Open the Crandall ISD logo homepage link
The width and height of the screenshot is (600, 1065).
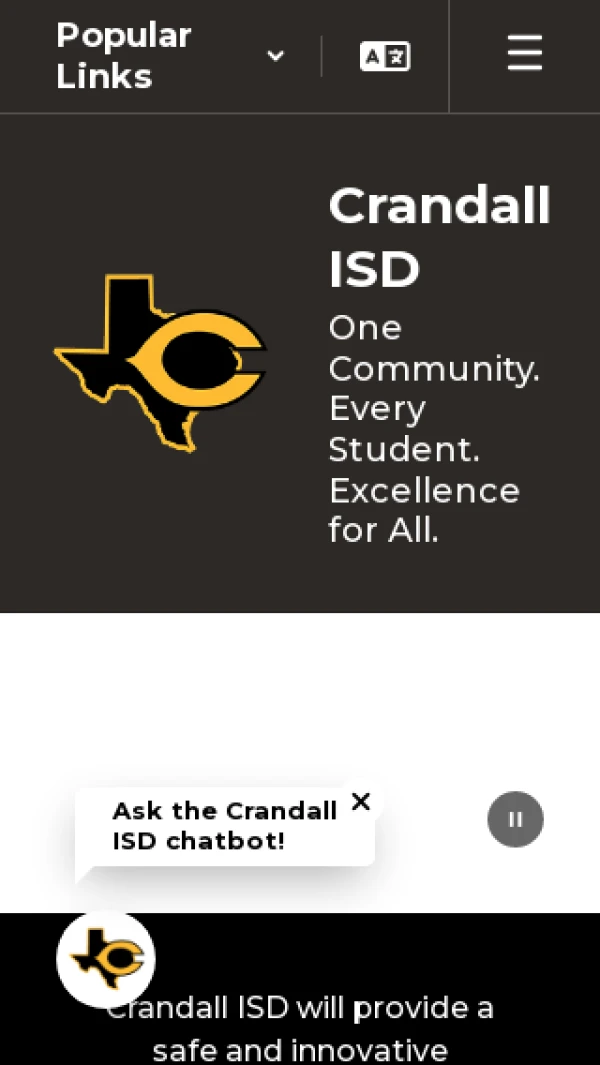click(160, 362)
